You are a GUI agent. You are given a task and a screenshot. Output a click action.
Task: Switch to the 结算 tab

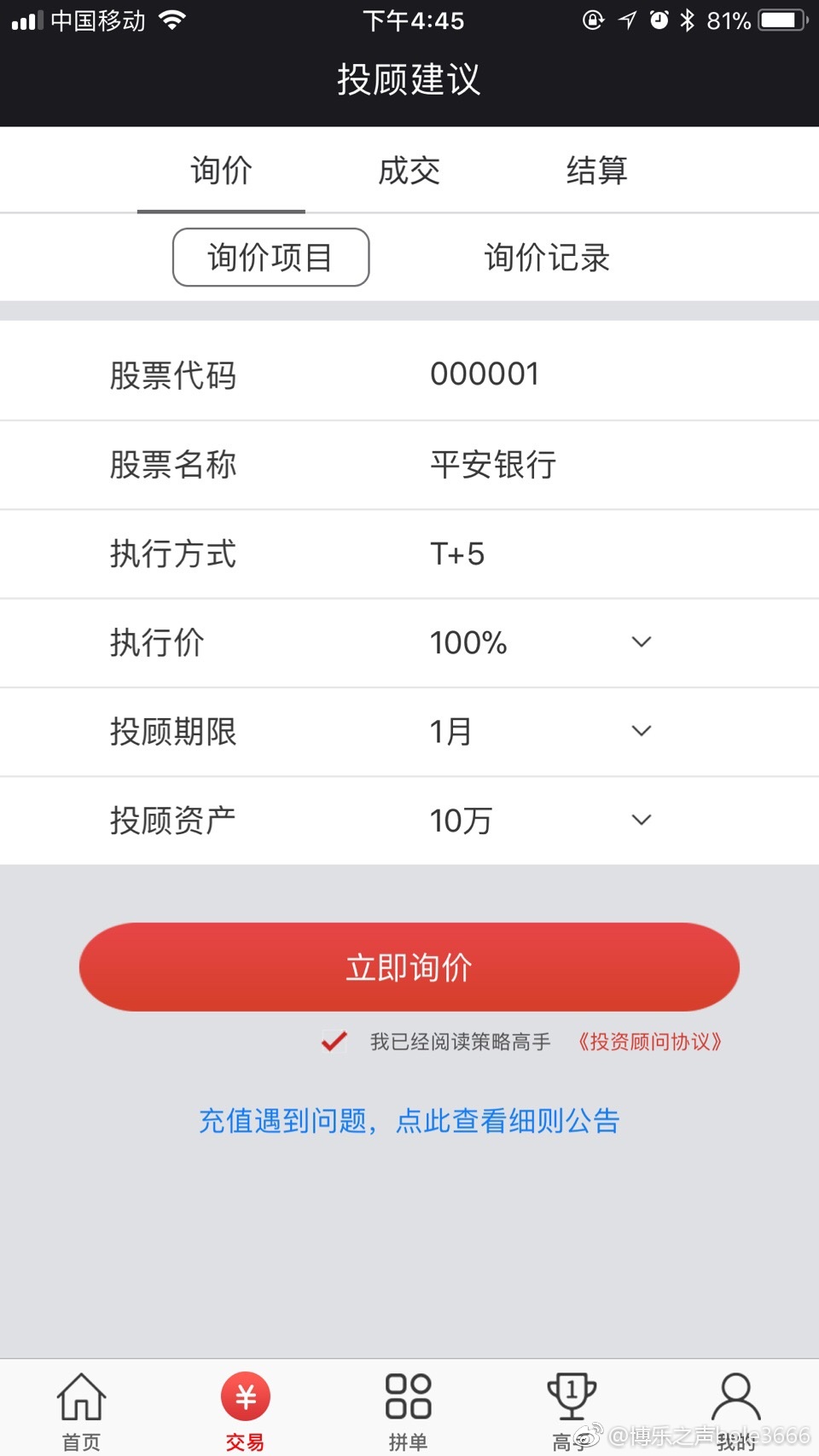[596, 171]
